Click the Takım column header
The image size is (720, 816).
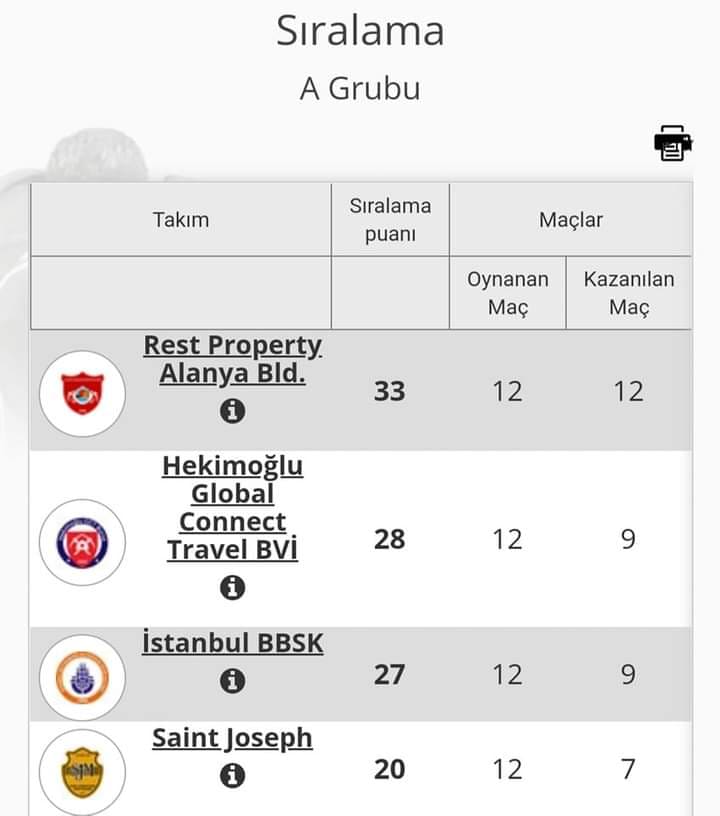tap(181, 218)
